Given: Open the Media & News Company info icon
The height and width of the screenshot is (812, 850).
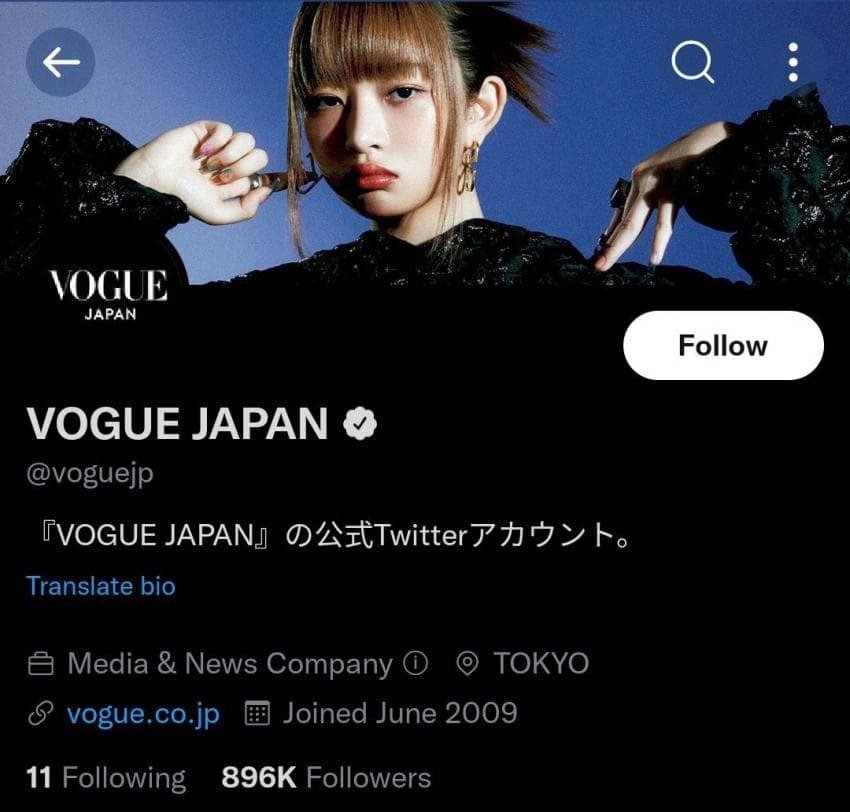Looking at the screenshot, I should tap(416, 663).
